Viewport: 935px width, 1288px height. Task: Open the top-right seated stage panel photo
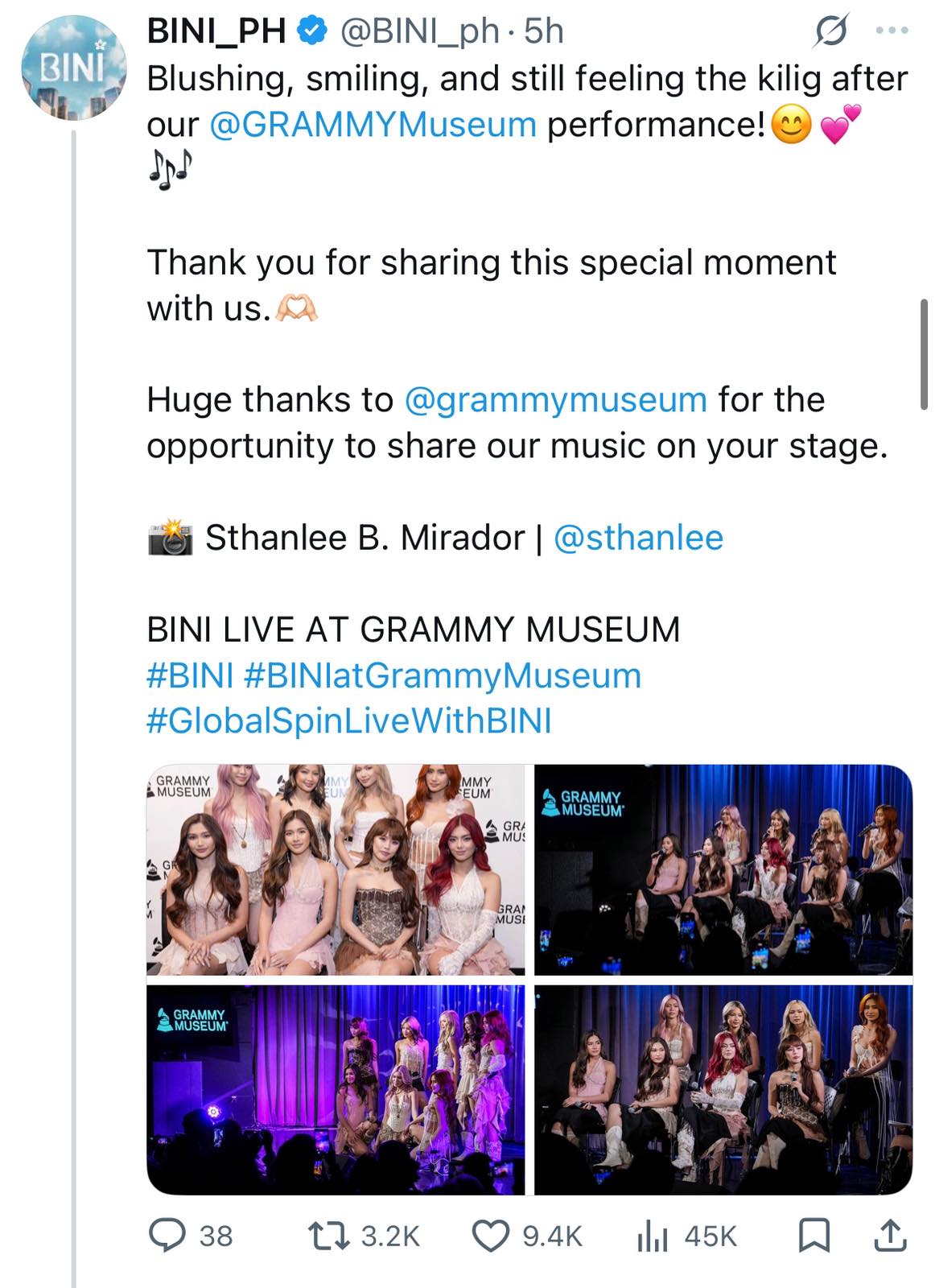(x=723, y=869)
